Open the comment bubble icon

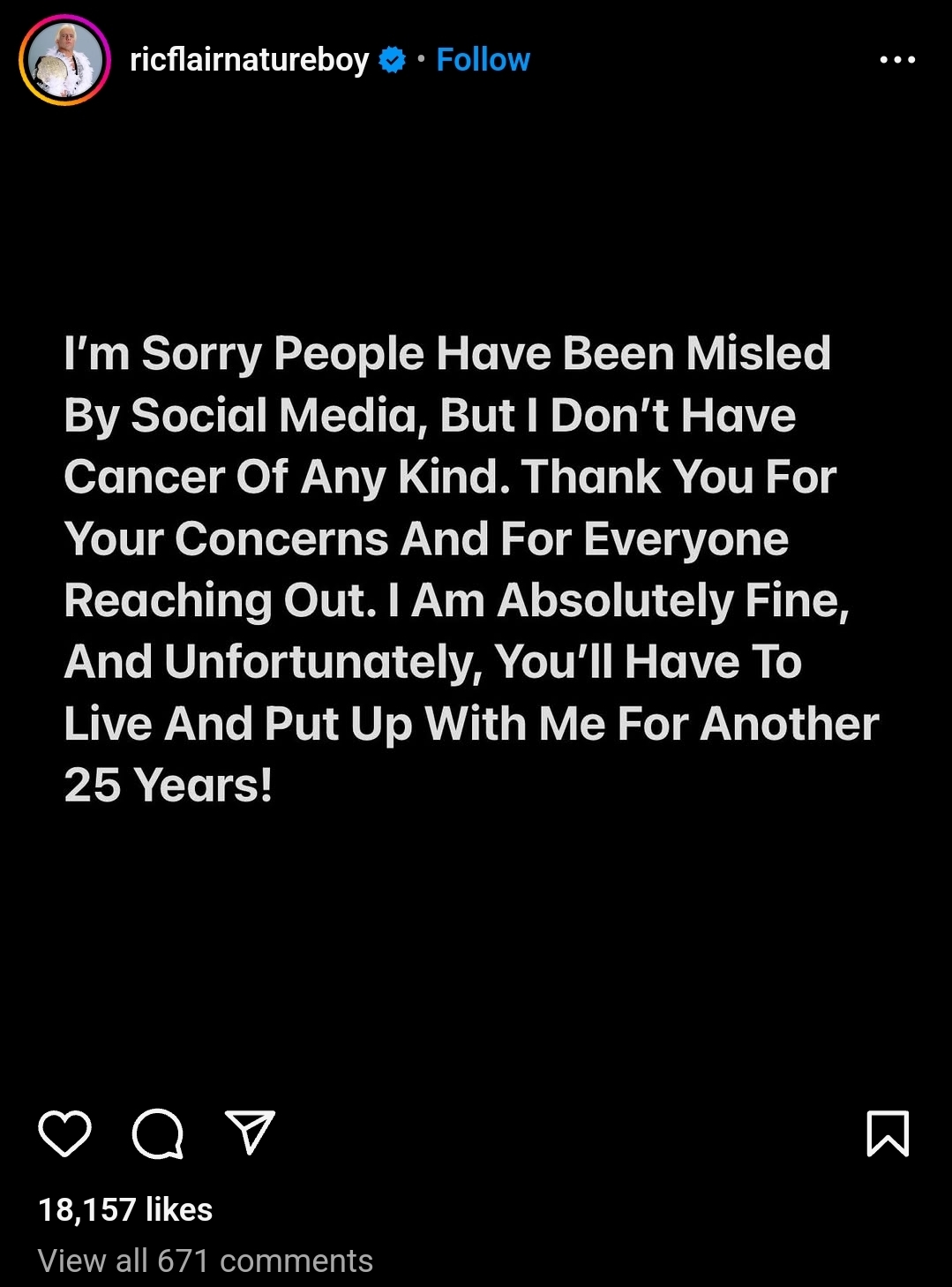pos(158,1133)
